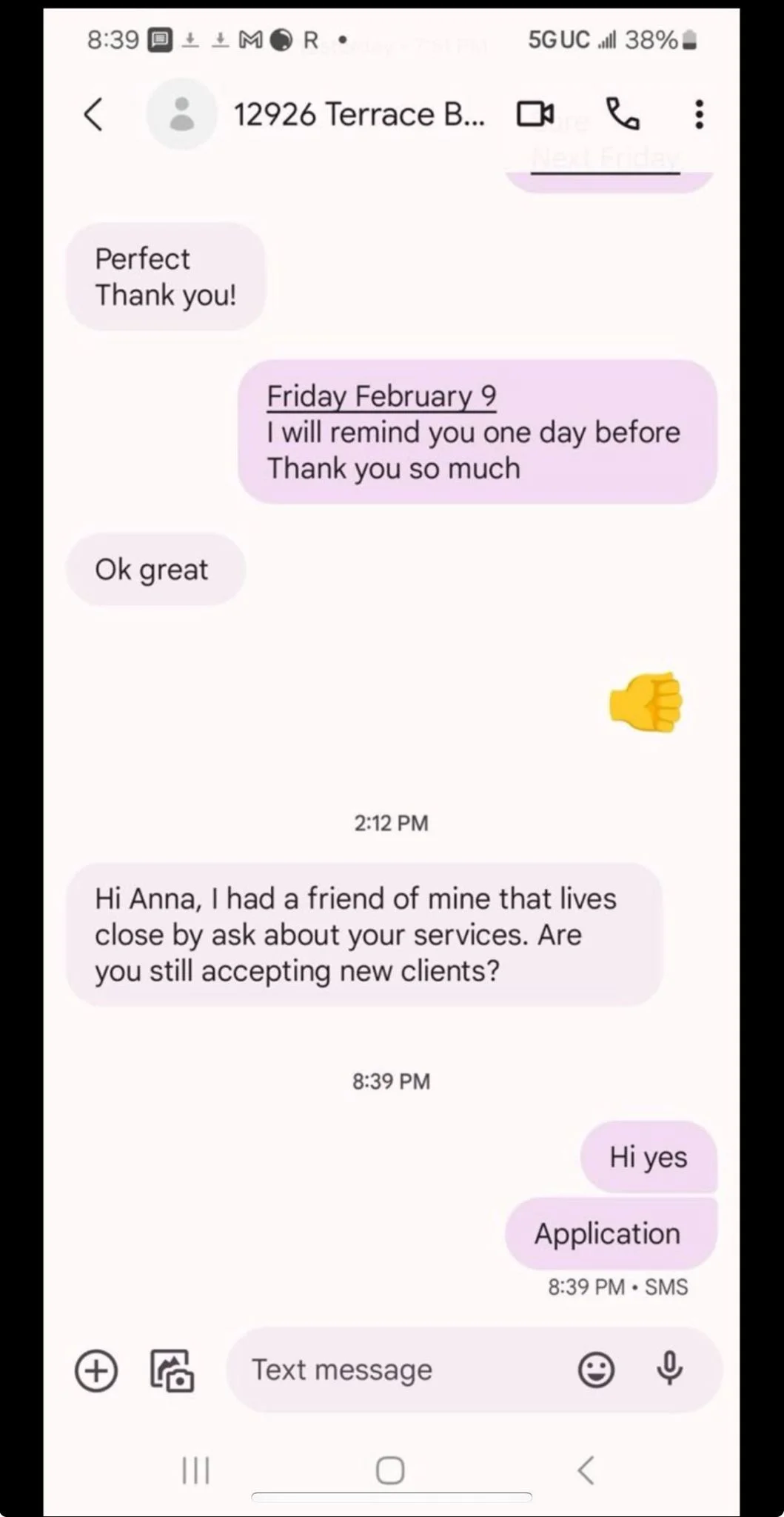Open the overflow menu
Viewport: 784px width, 1517px height.
pos(698,114)
